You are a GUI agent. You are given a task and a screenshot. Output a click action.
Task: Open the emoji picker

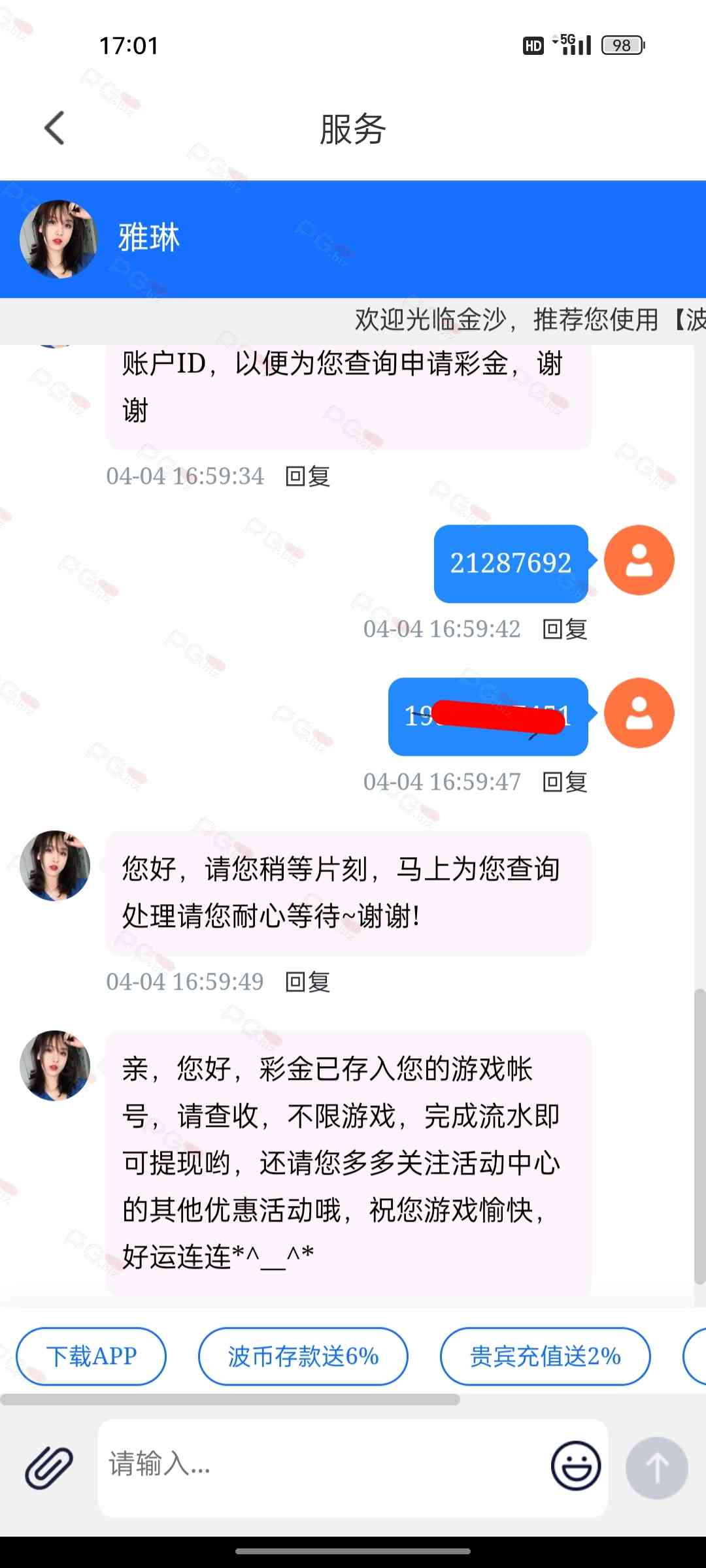[x=576, y=1465]
